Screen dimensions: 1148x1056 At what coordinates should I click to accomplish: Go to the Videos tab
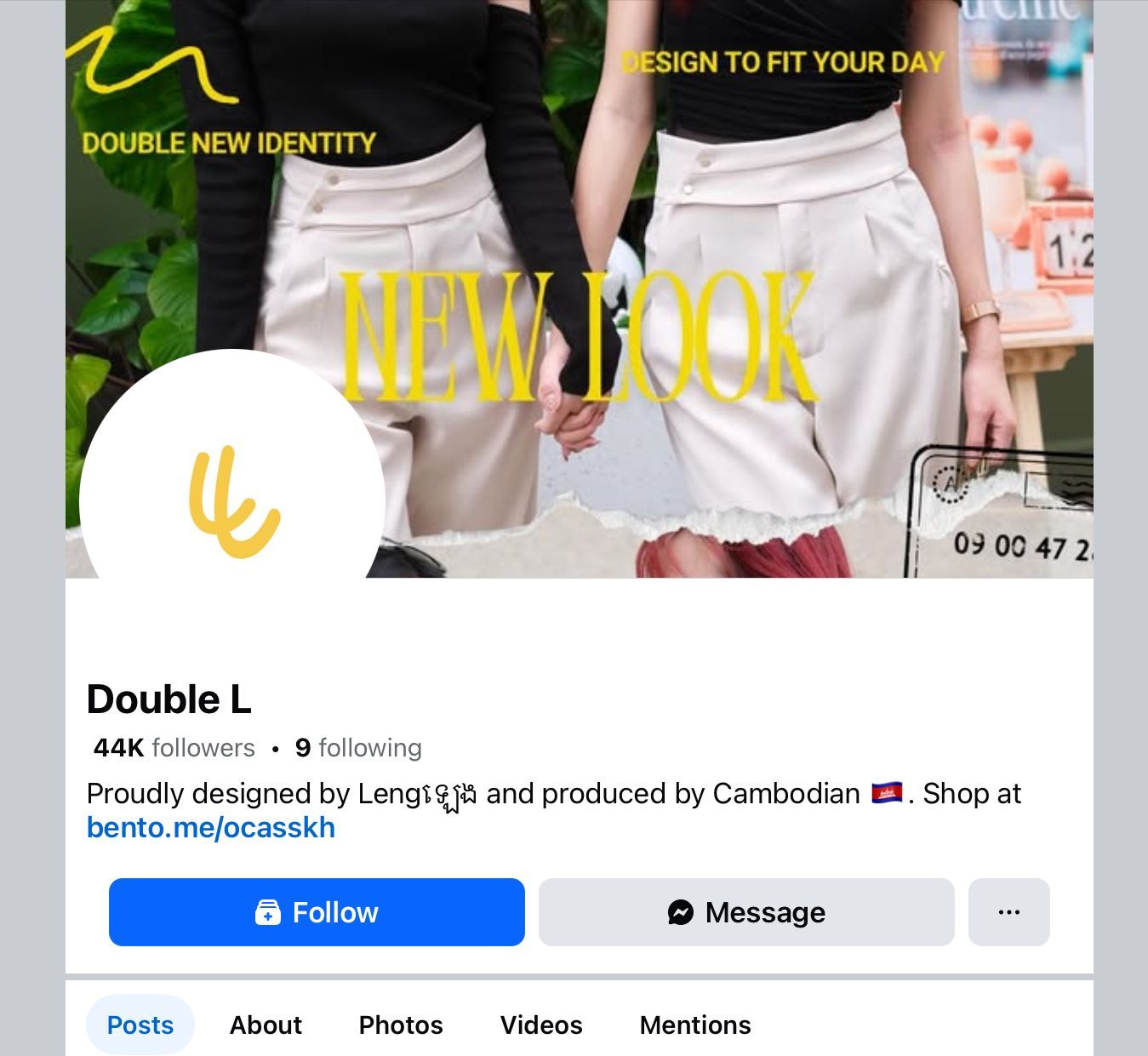point(541,1025)
